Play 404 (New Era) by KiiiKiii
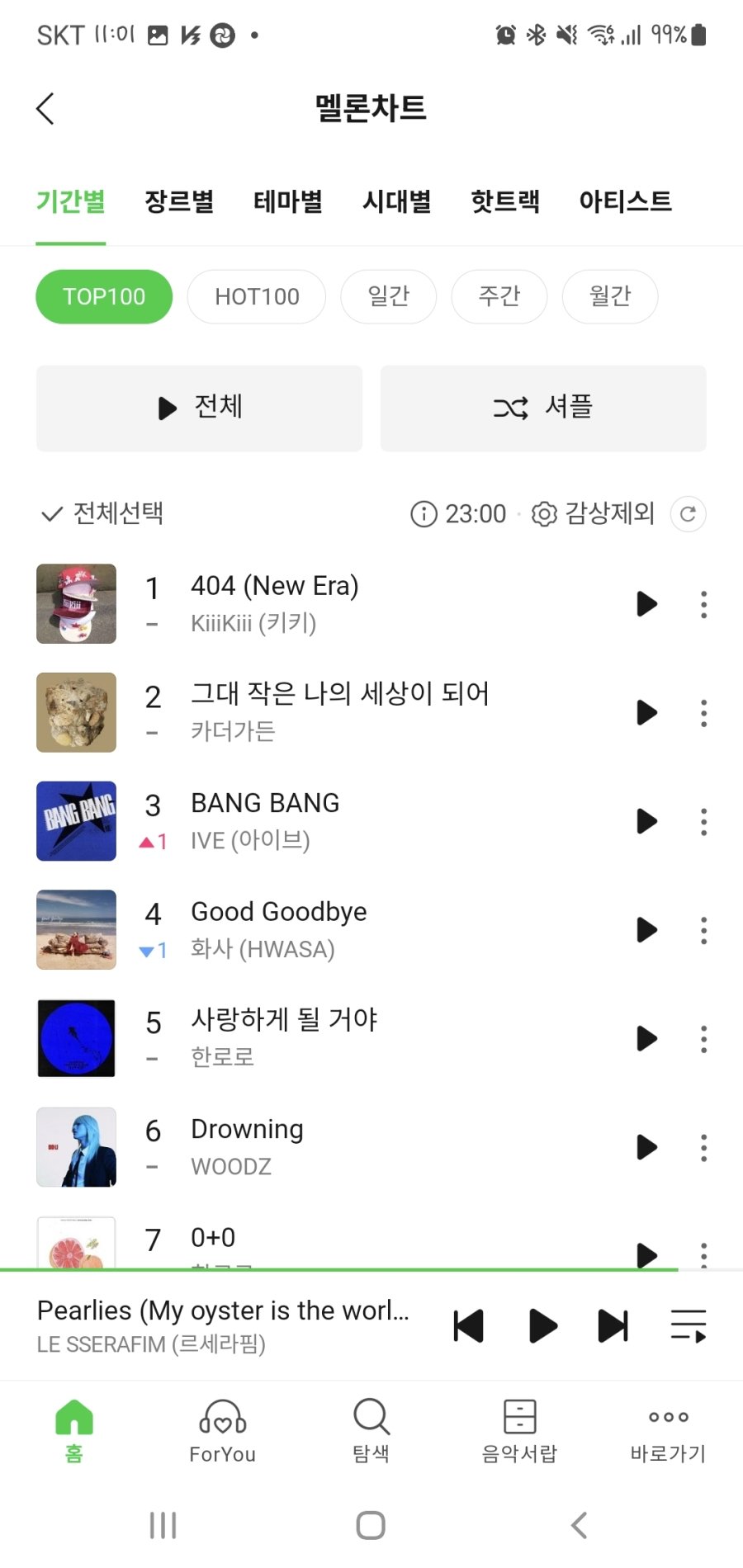The width and height of the screenshot is (743, 1568). point(646,604)
